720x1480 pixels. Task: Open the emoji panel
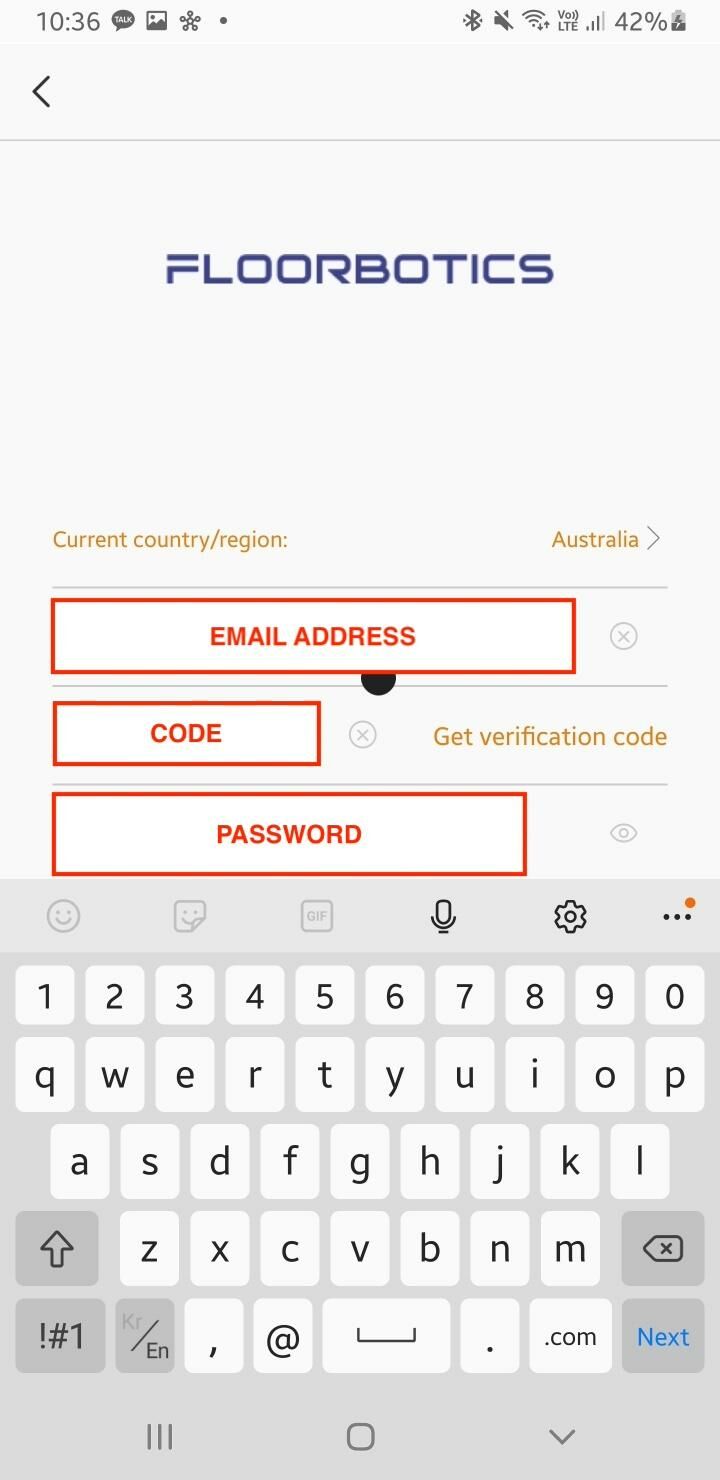tap(63, 916)
